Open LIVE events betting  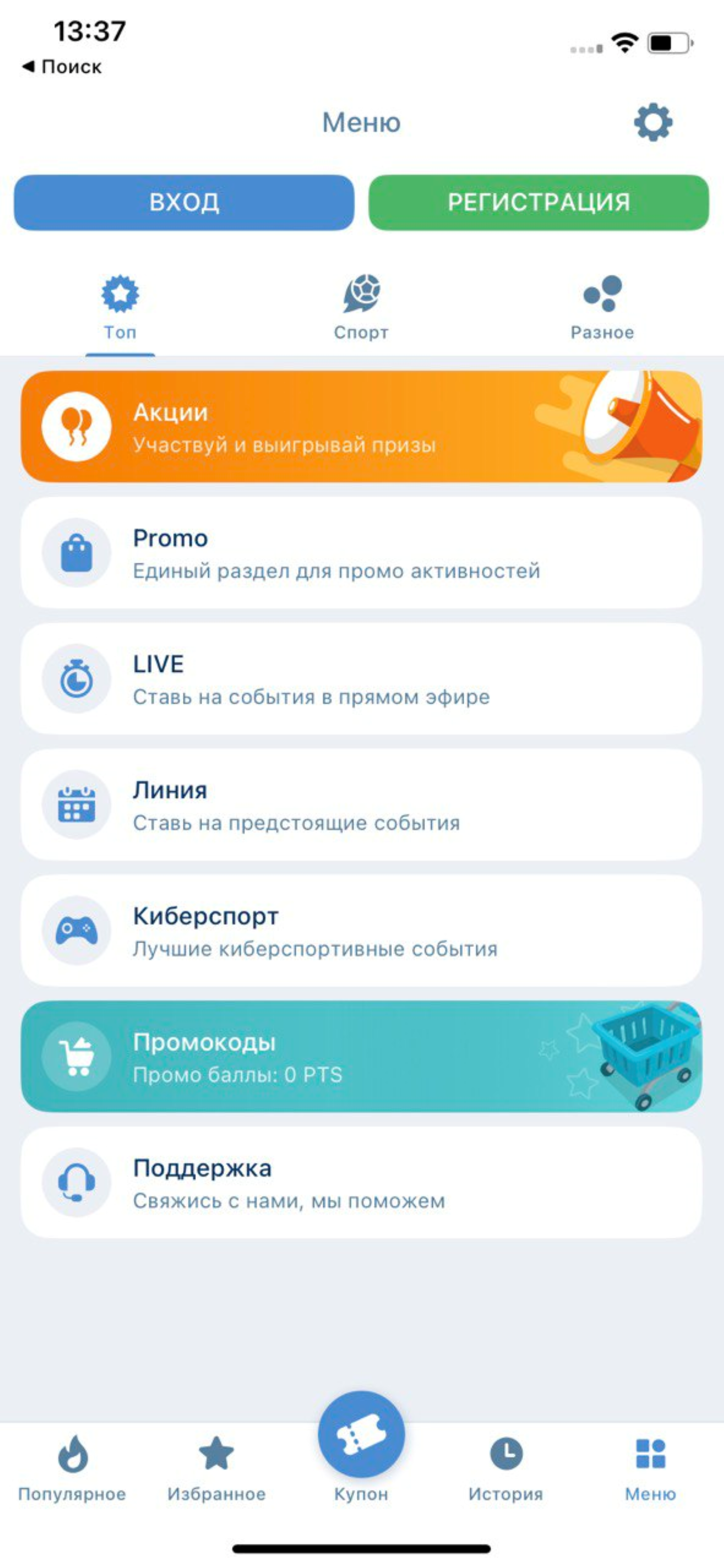[361, 679]
